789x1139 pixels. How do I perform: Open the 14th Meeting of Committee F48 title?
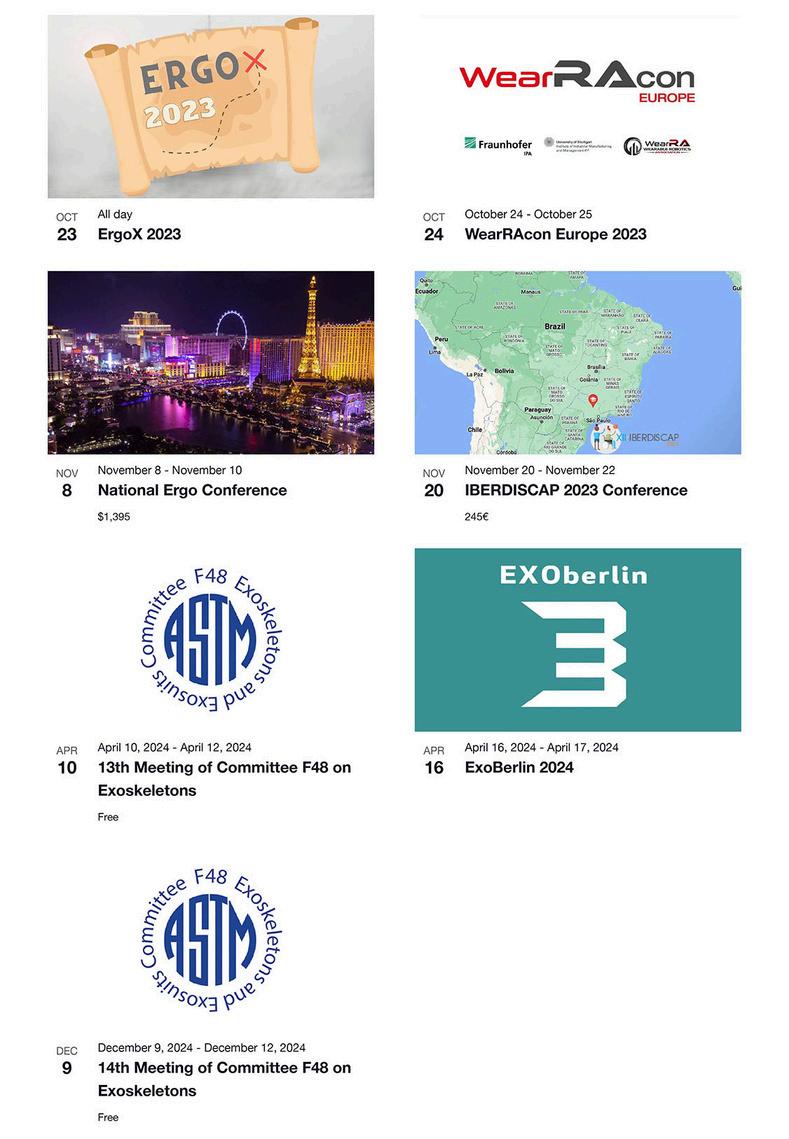pyautogui.click(x=224, y=1079)
